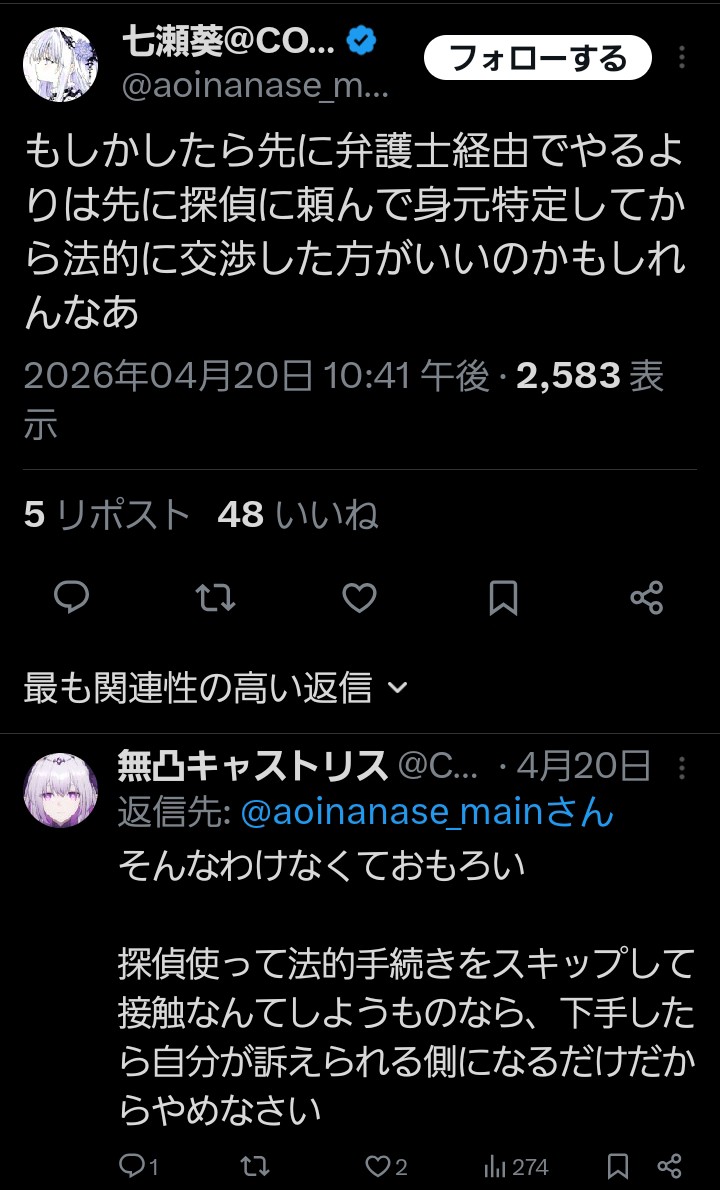View the 5 リポスト list

point(107,515)
